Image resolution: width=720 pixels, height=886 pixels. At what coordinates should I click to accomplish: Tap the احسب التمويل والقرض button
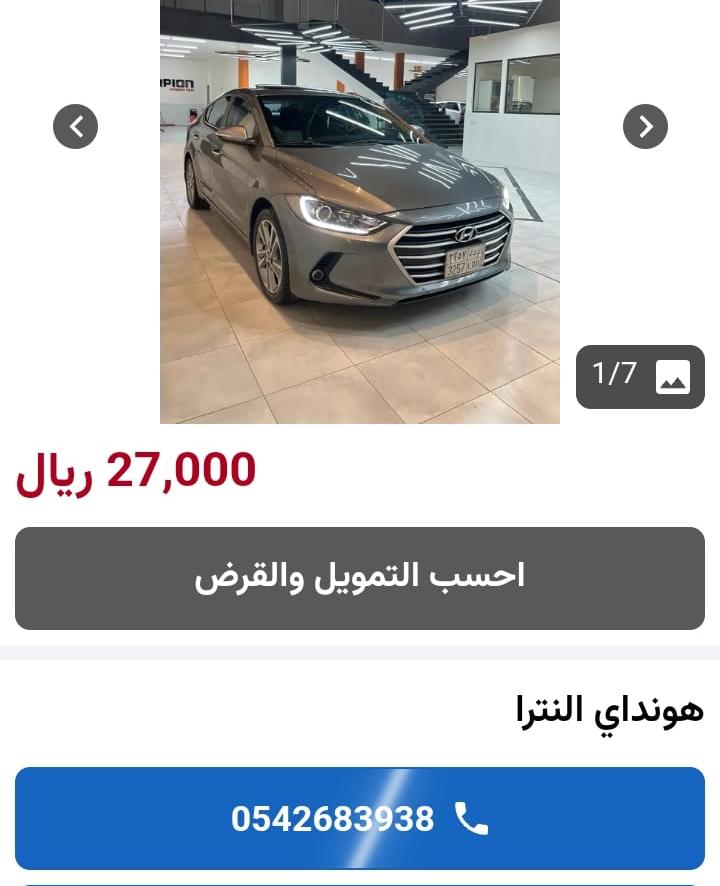360,578
